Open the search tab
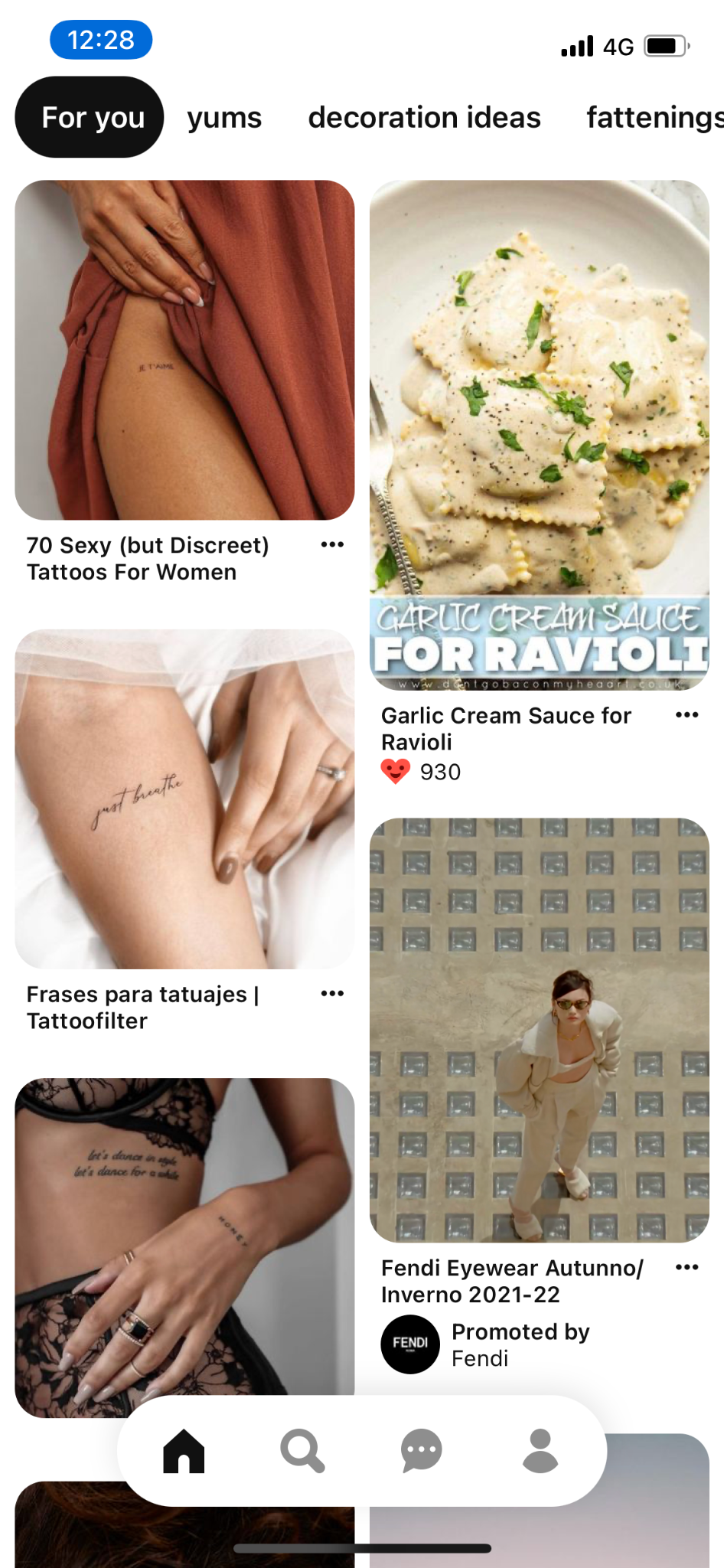 point(302,1450)
